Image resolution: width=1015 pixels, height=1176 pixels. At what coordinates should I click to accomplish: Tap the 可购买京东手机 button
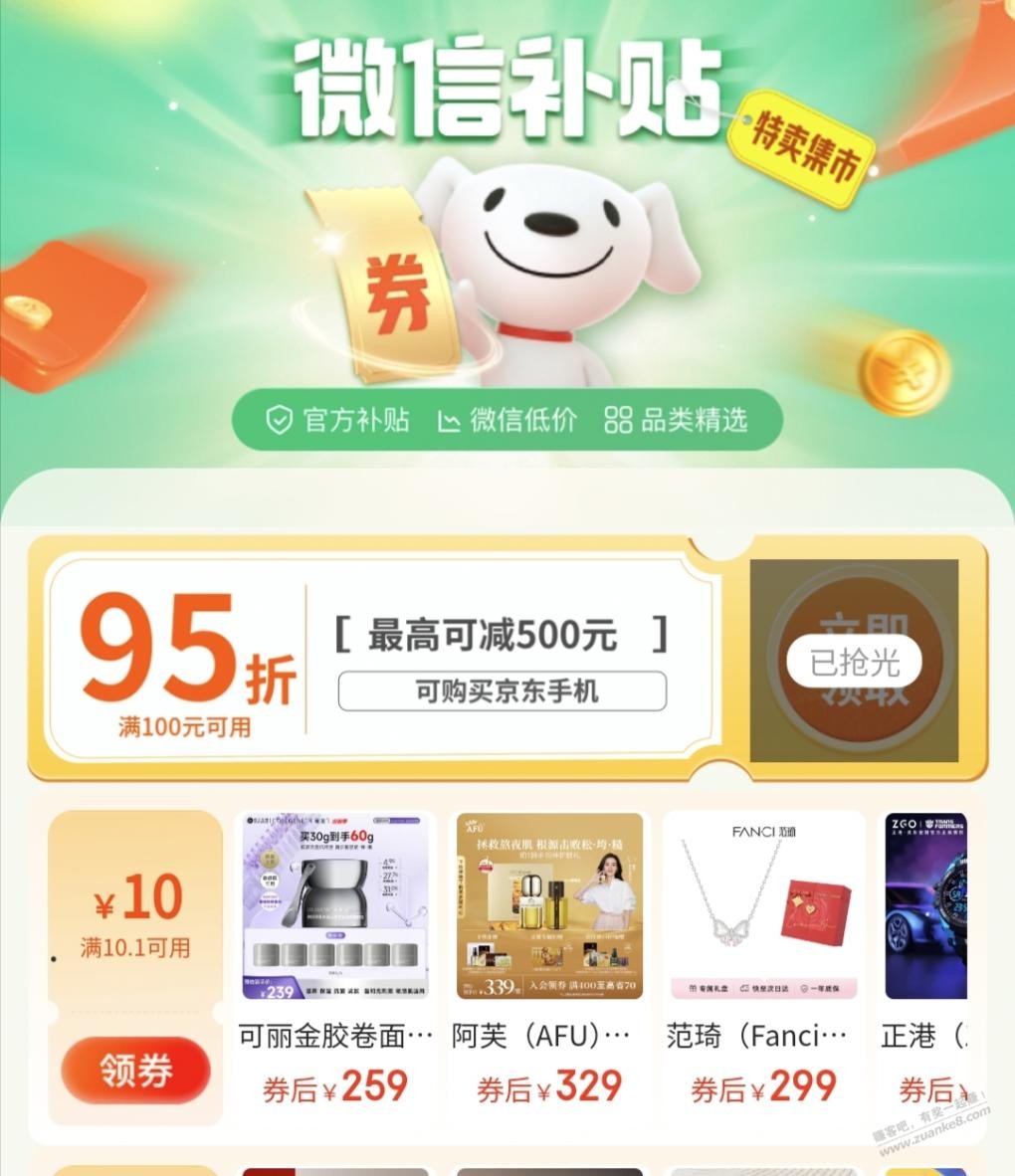pyautogui.click(x=503, y=691)
